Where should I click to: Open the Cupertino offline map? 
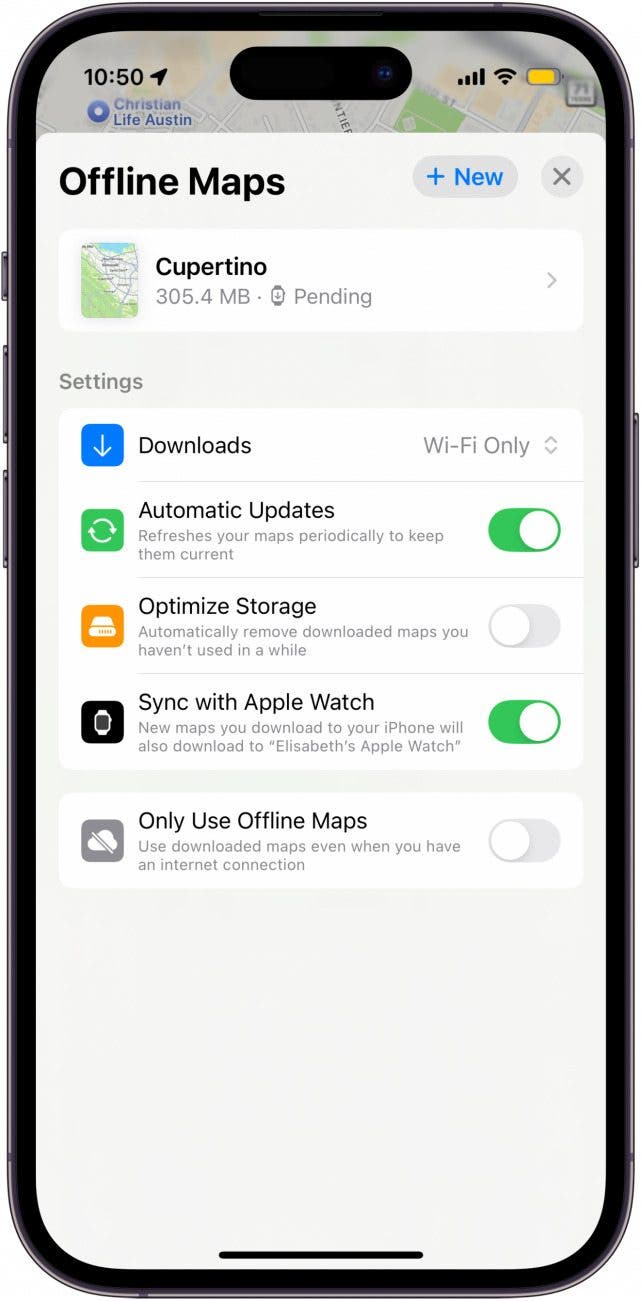[x=320, y=281]
